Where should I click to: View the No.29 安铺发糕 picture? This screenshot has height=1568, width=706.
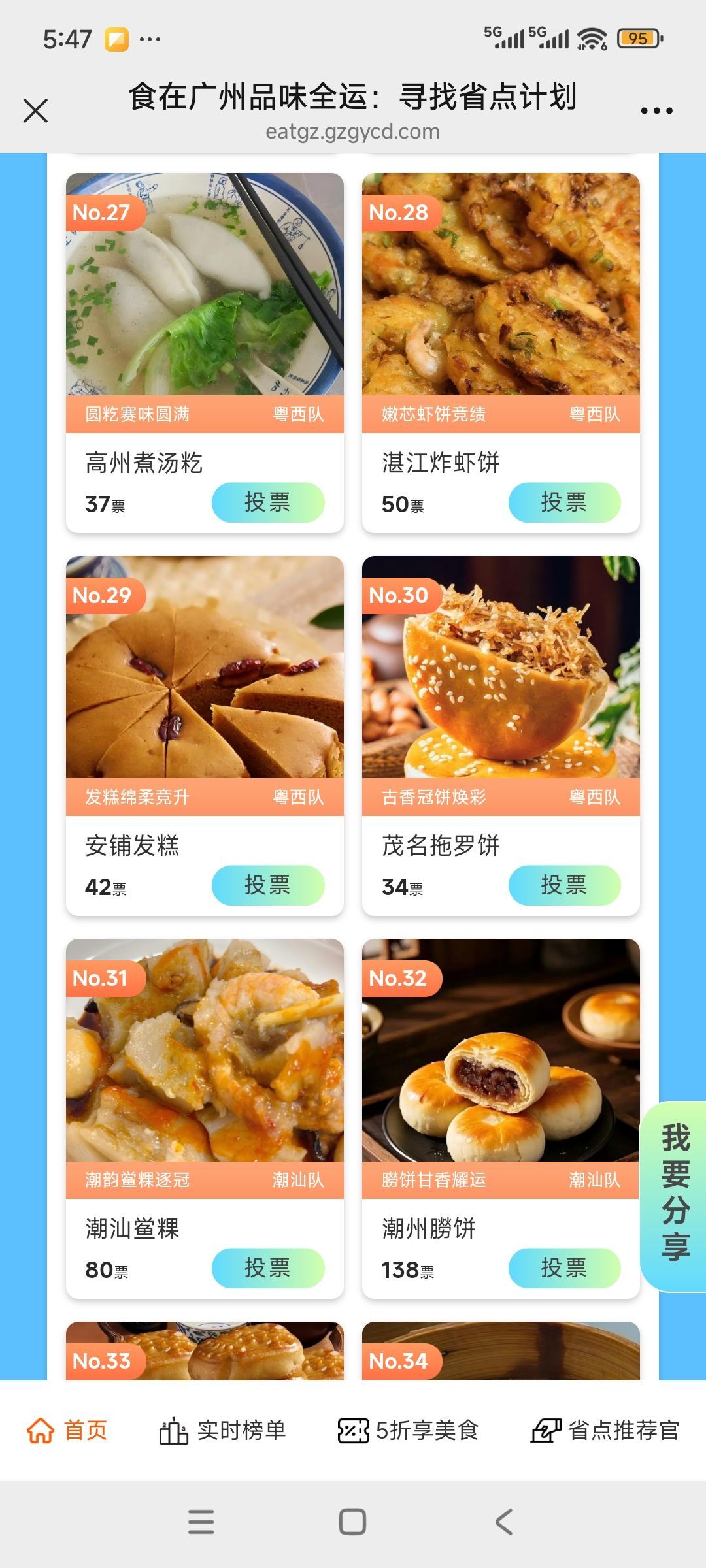[205, 667]
